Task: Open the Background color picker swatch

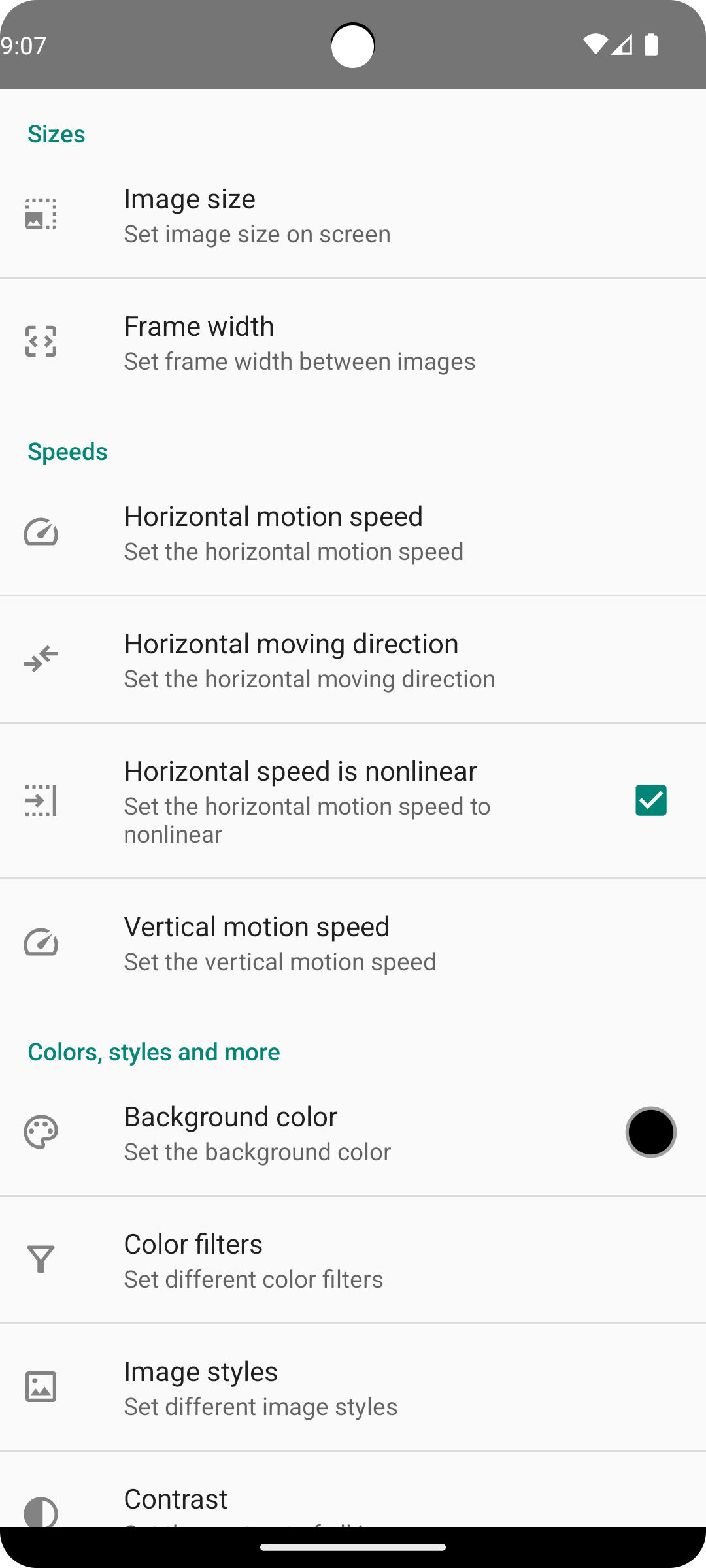Action: 650,1132
